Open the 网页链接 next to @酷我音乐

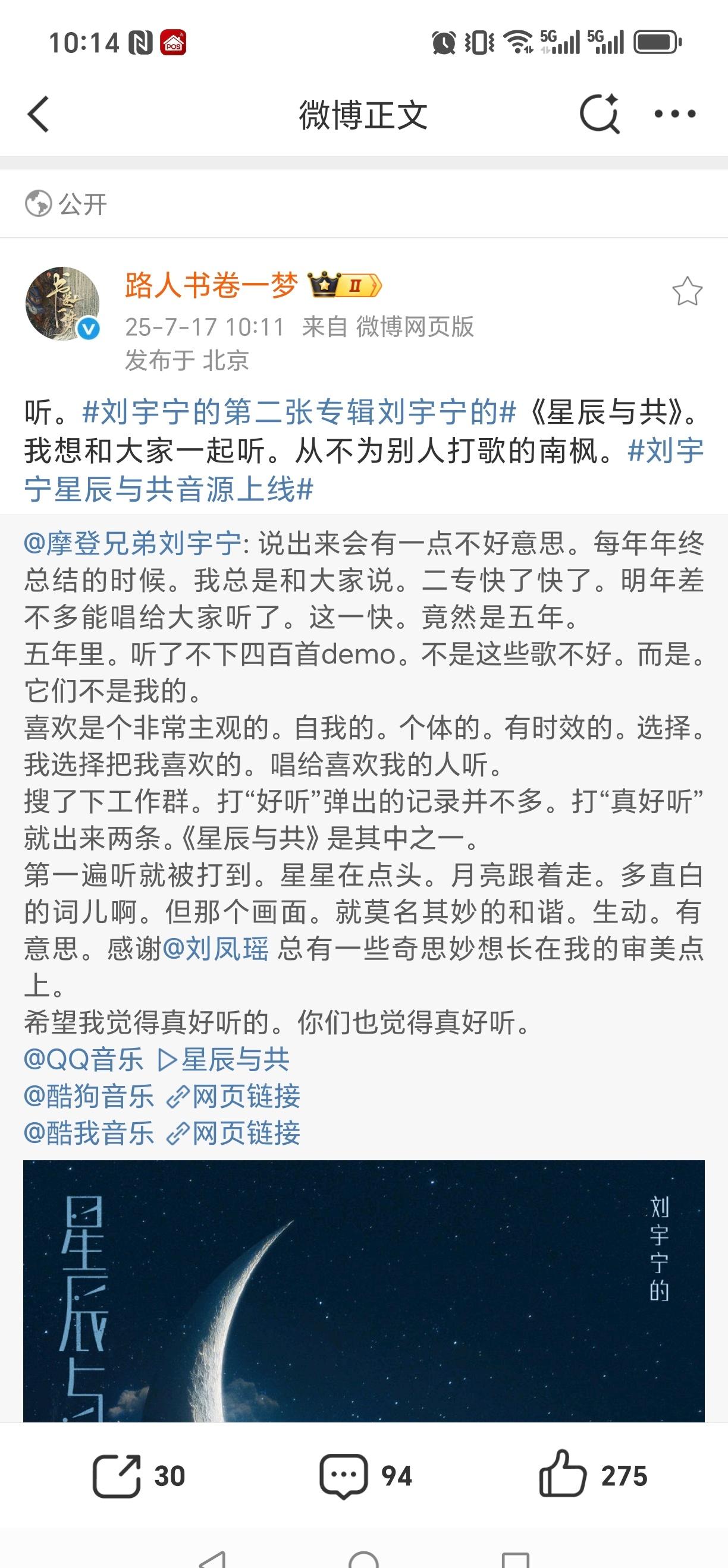[x=233, y=1133]
